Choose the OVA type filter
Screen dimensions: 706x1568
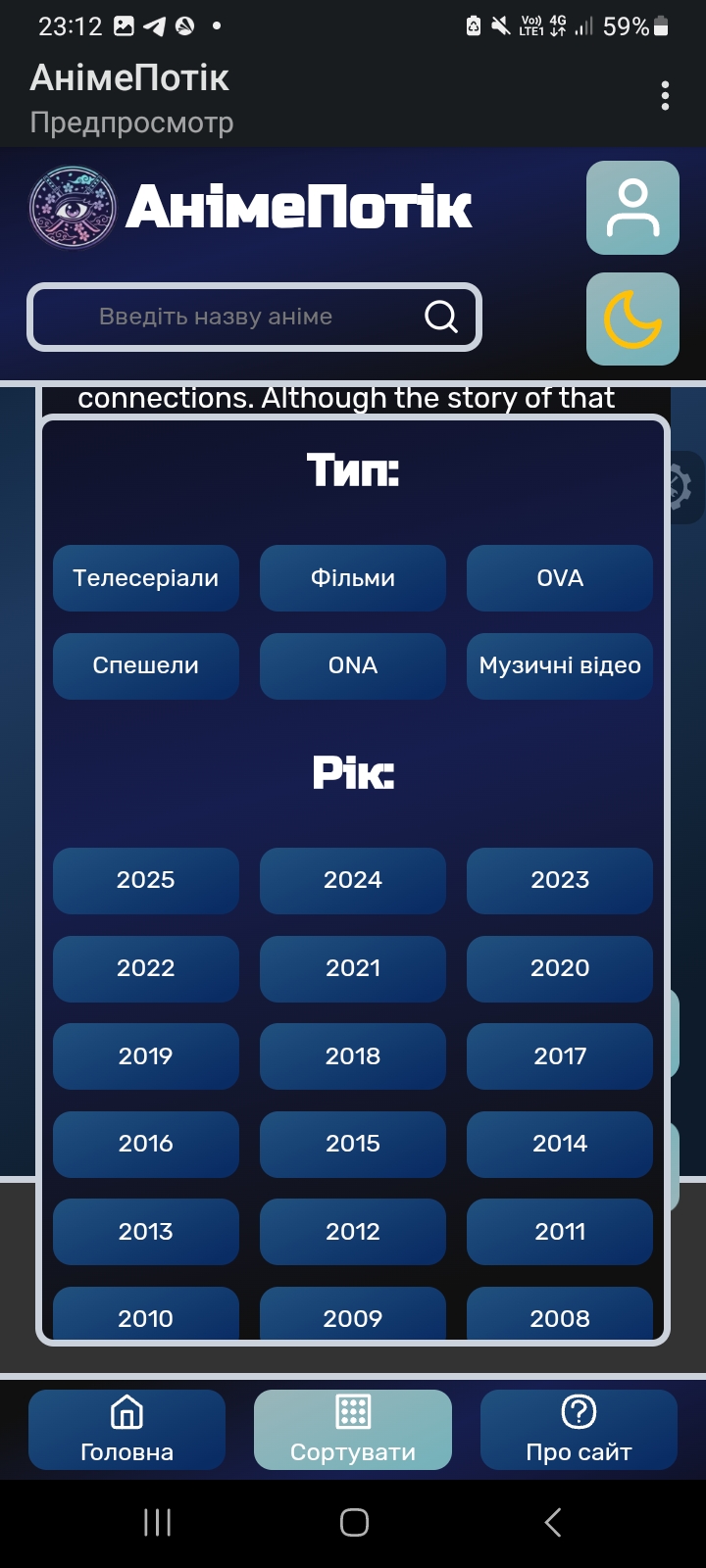[560, 578]
